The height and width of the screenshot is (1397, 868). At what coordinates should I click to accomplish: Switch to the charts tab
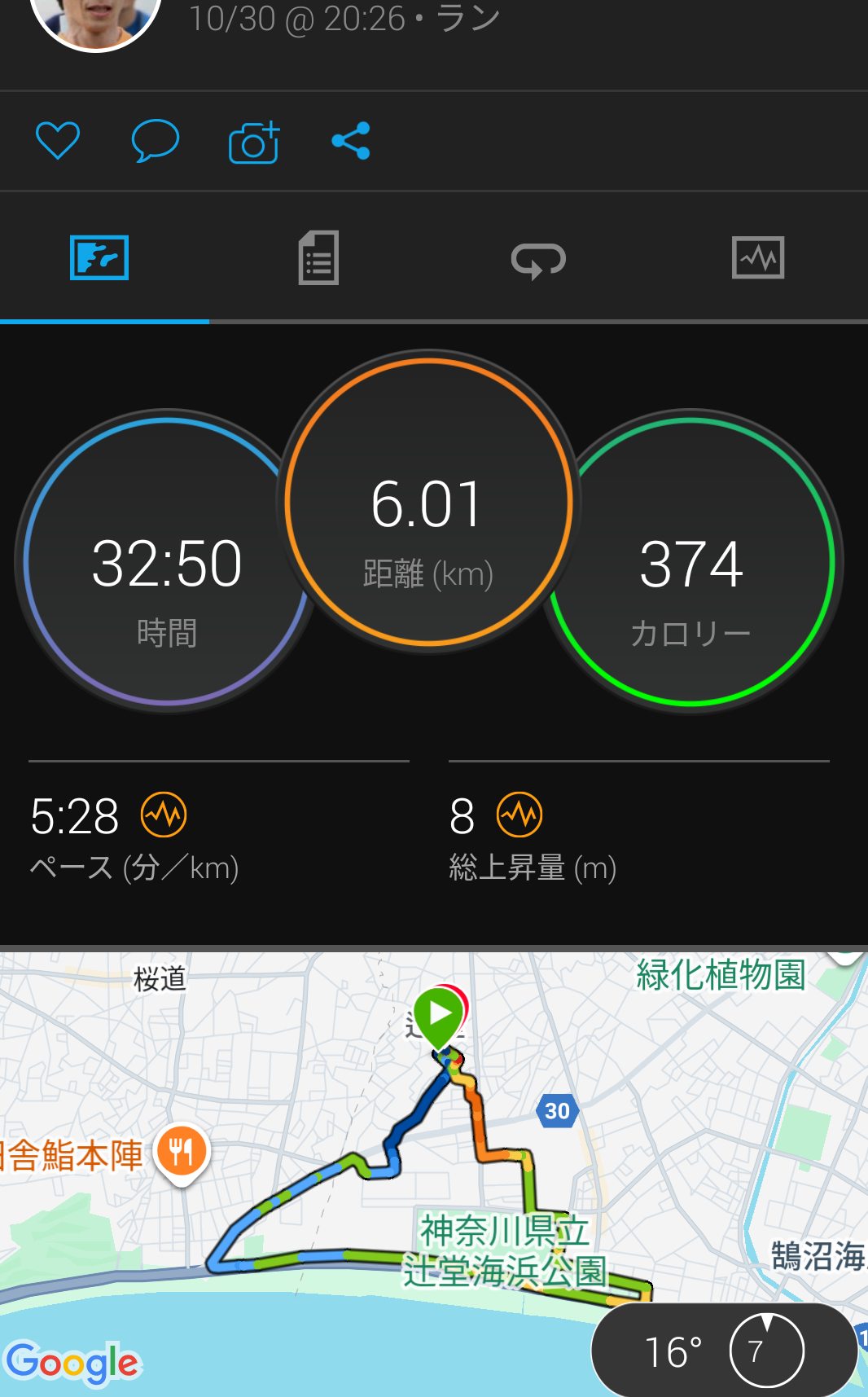click(x=757, y=258)
